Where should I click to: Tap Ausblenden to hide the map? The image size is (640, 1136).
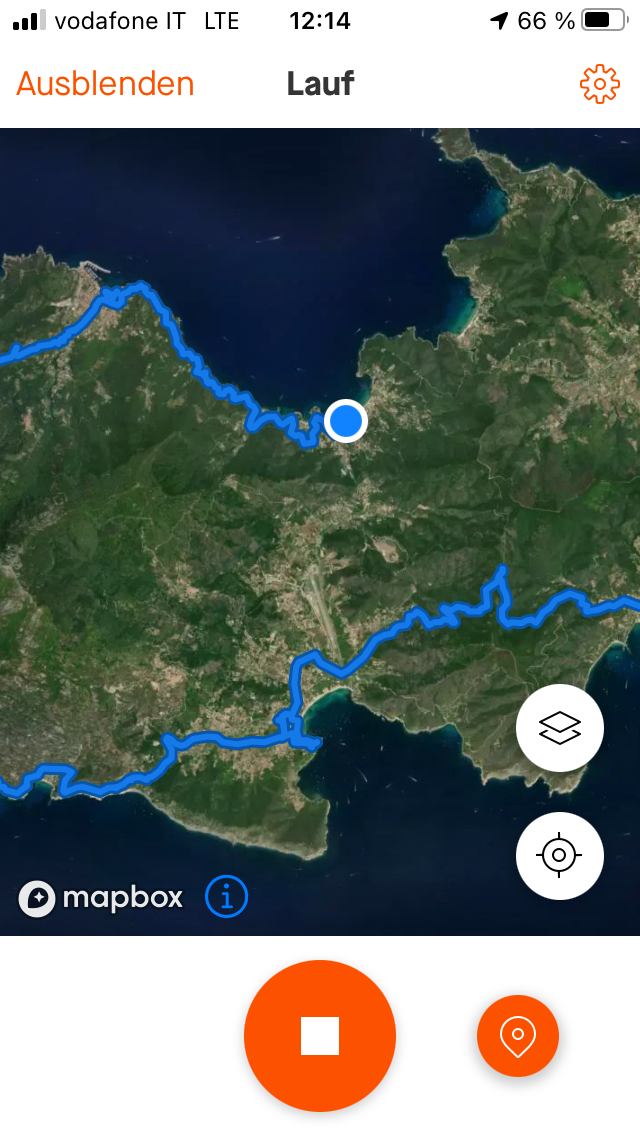pyautogui.click(x=105, y=84)
